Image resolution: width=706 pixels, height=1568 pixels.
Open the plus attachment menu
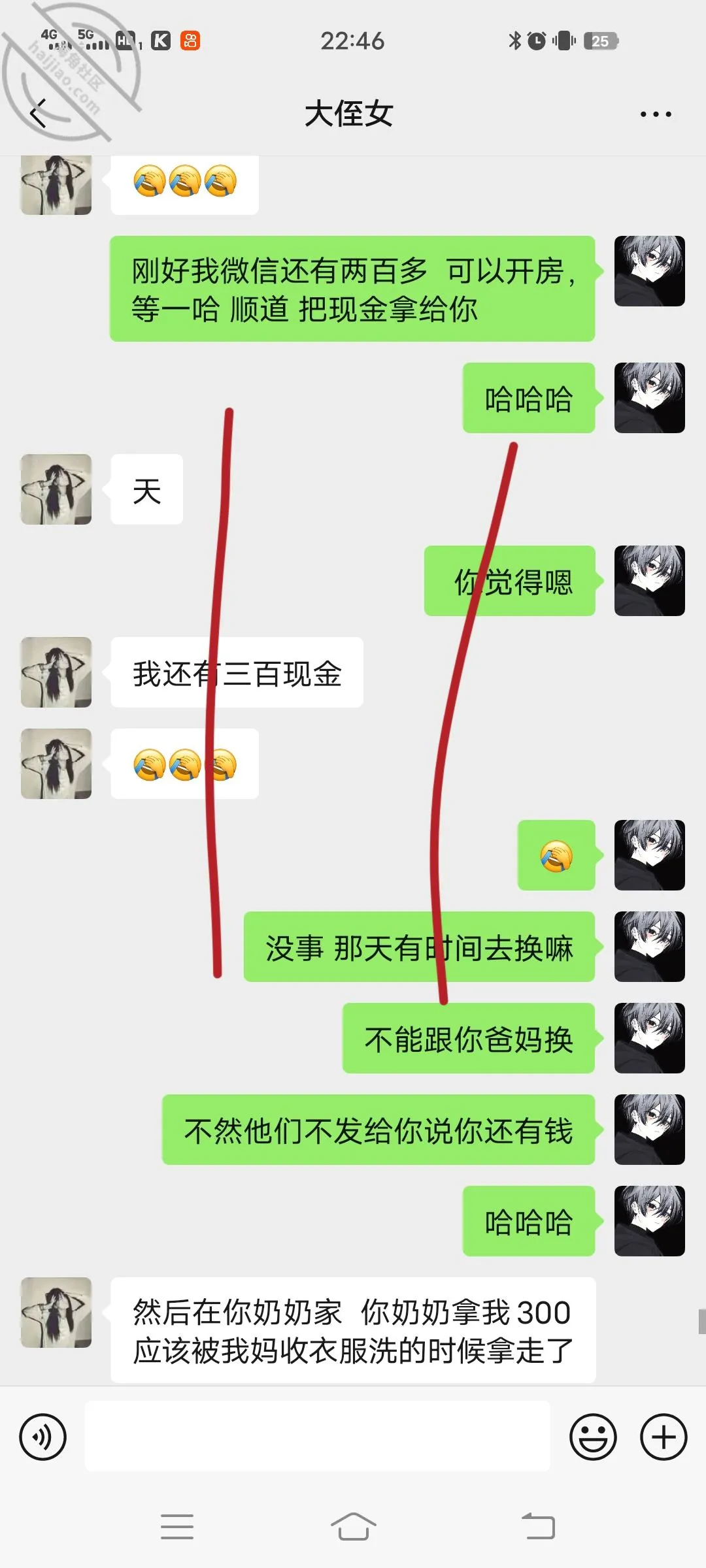[x=664, y=1437]
